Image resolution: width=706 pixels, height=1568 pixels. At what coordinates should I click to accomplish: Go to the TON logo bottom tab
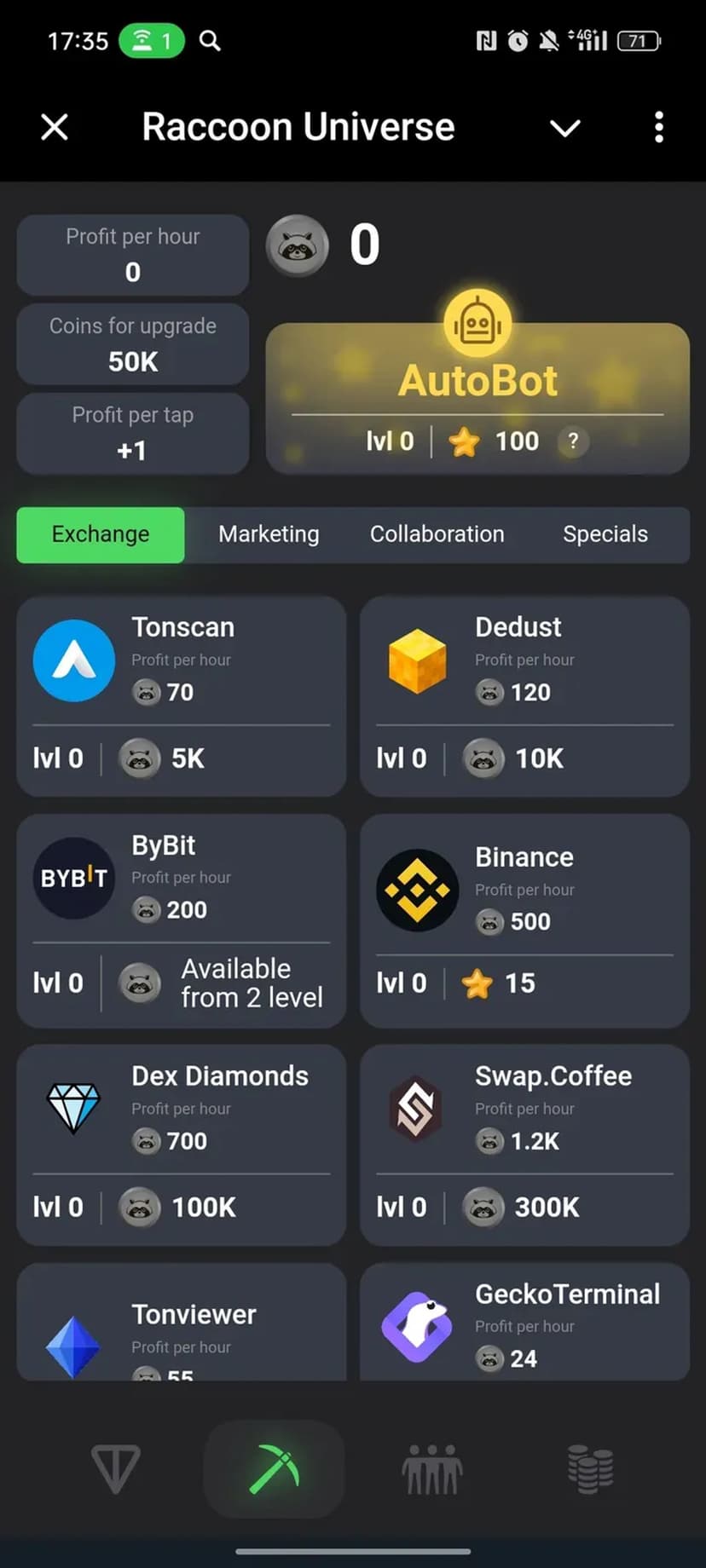[x=115, y=1468]
